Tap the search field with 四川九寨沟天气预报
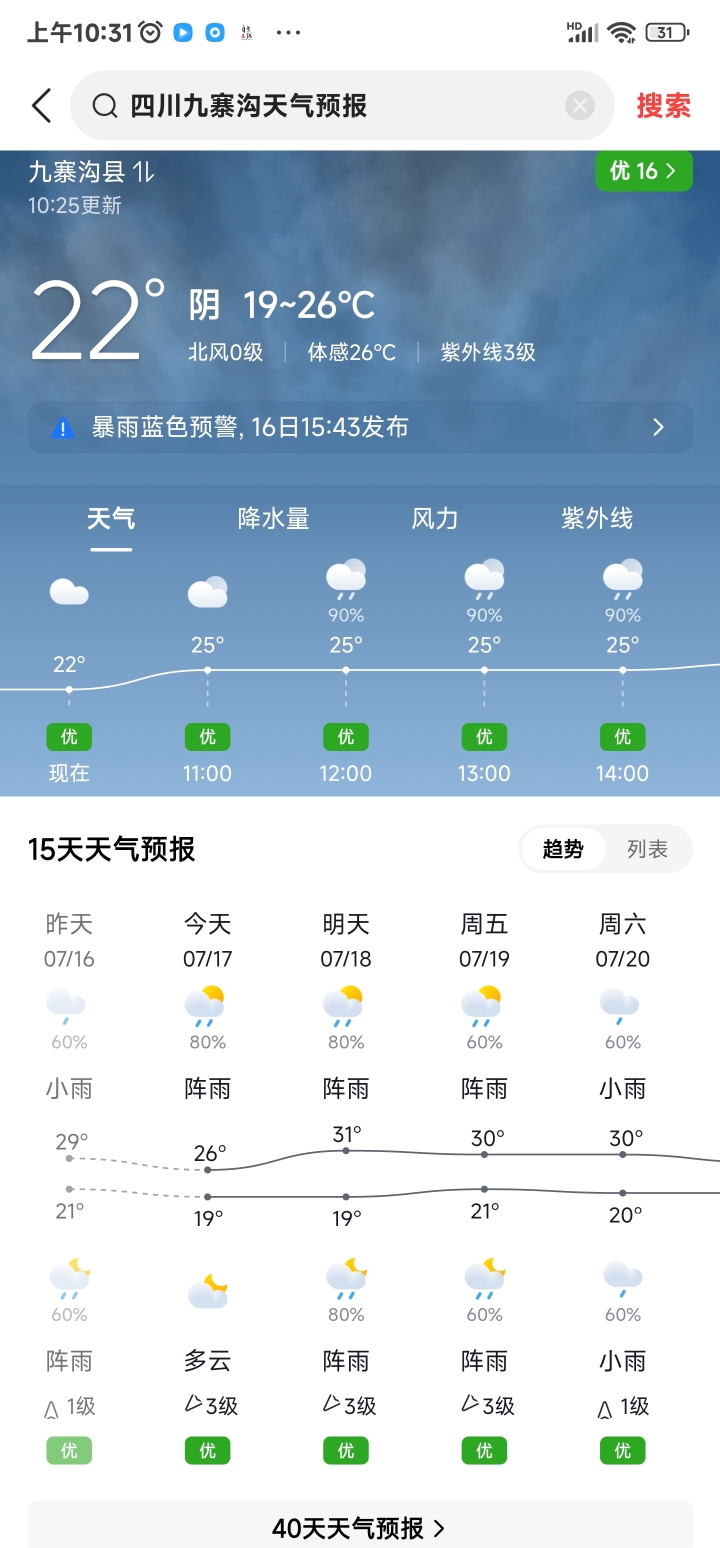This screenshot has height=1548, width=720. pyautogui.click(x=330, y=105)
